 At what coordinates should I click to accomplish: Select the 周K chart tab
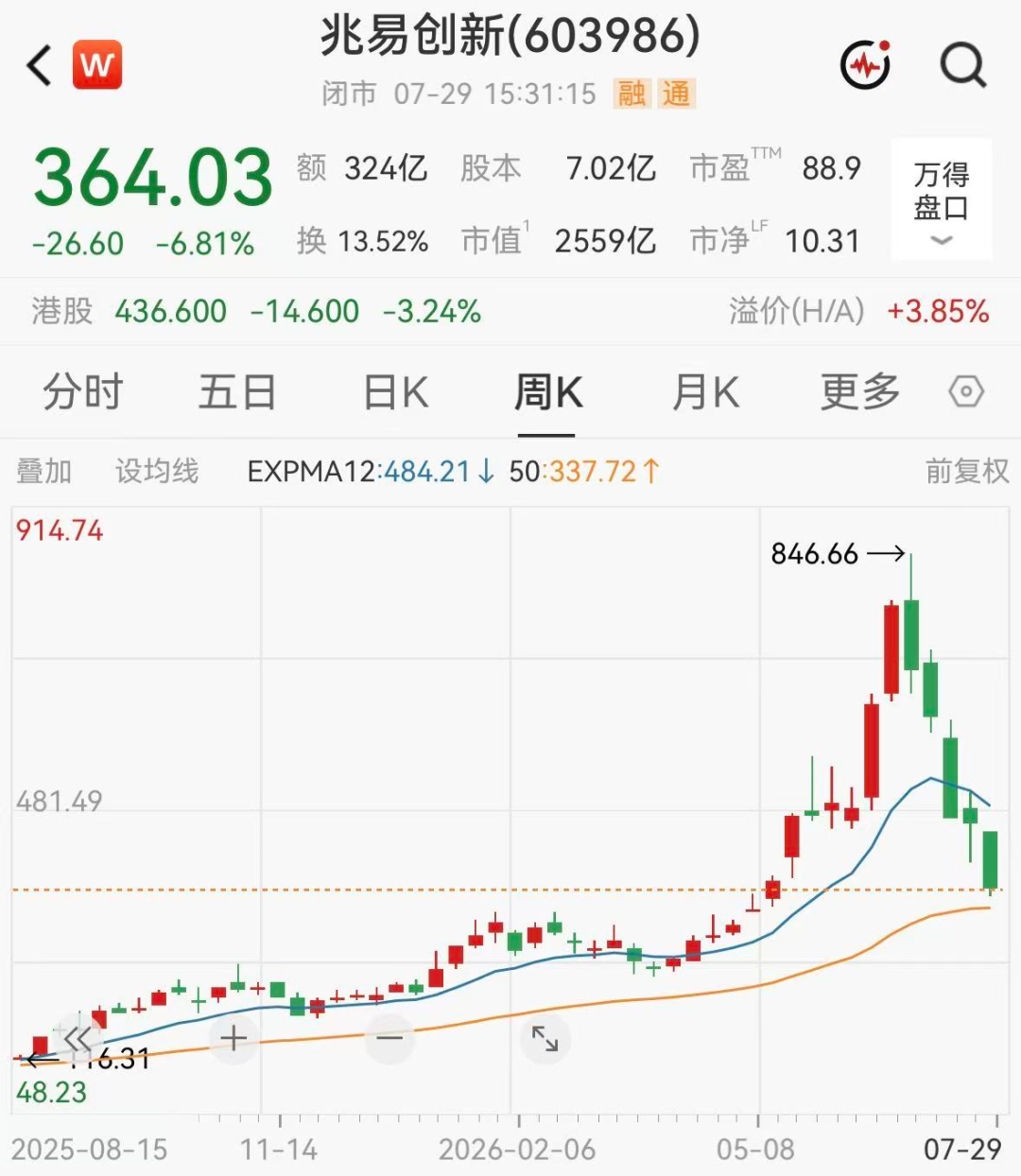pos(547,391)
